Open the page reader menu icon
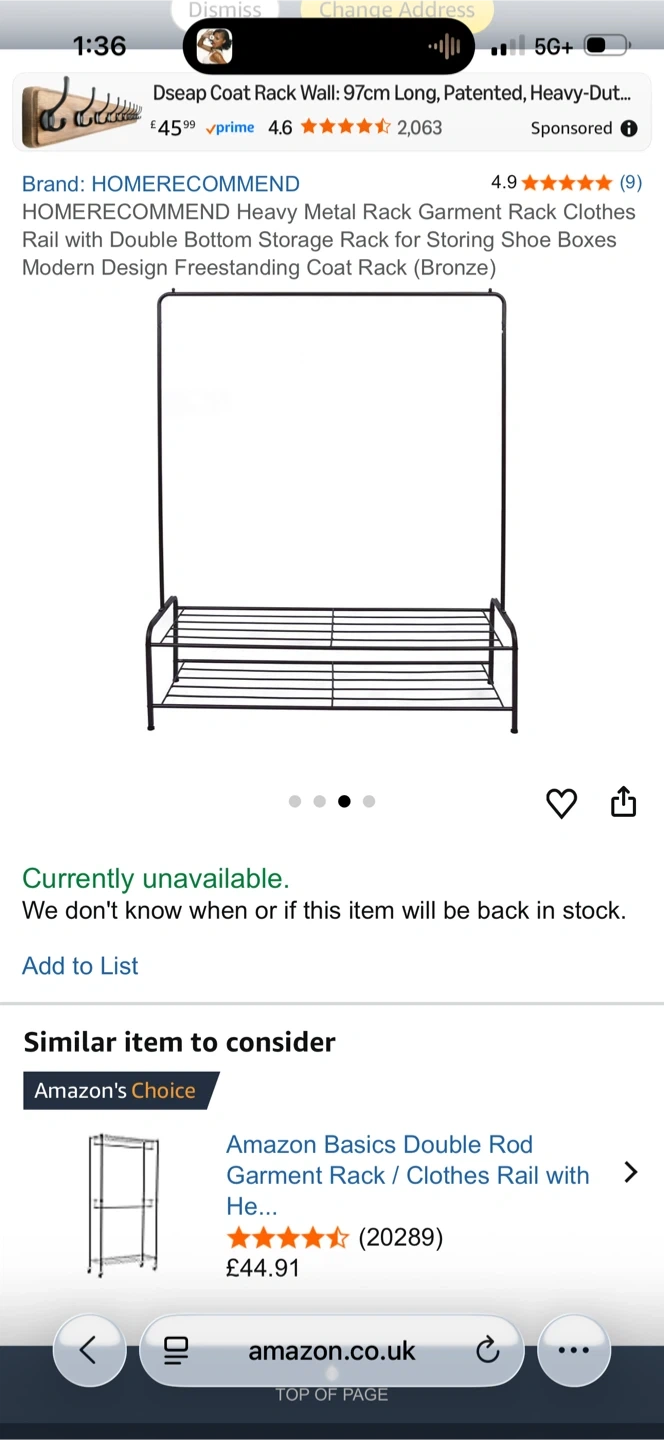This screenshot has height=1440, width=664. point(176,1351)
